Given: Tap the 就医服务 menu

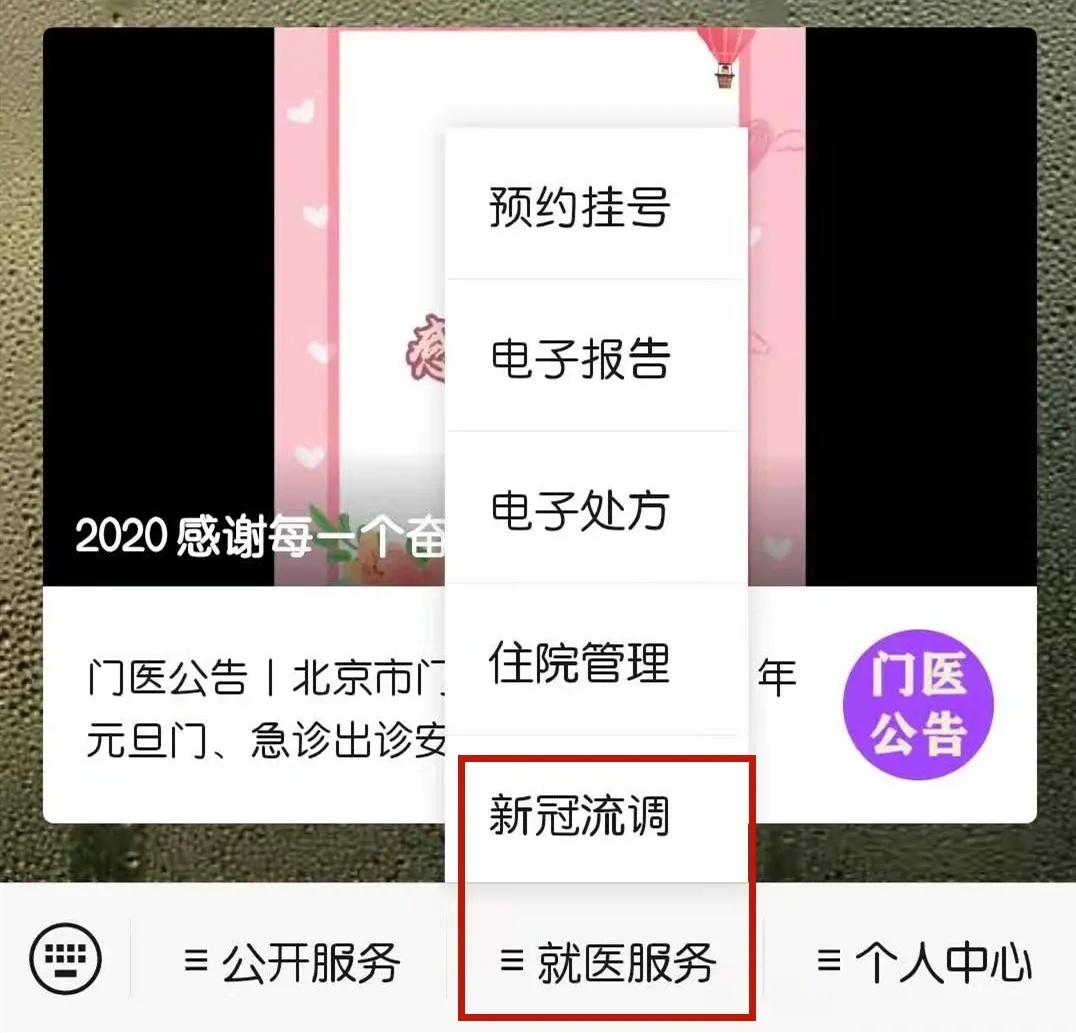Looking at the screenshot, I should point(607,963).
